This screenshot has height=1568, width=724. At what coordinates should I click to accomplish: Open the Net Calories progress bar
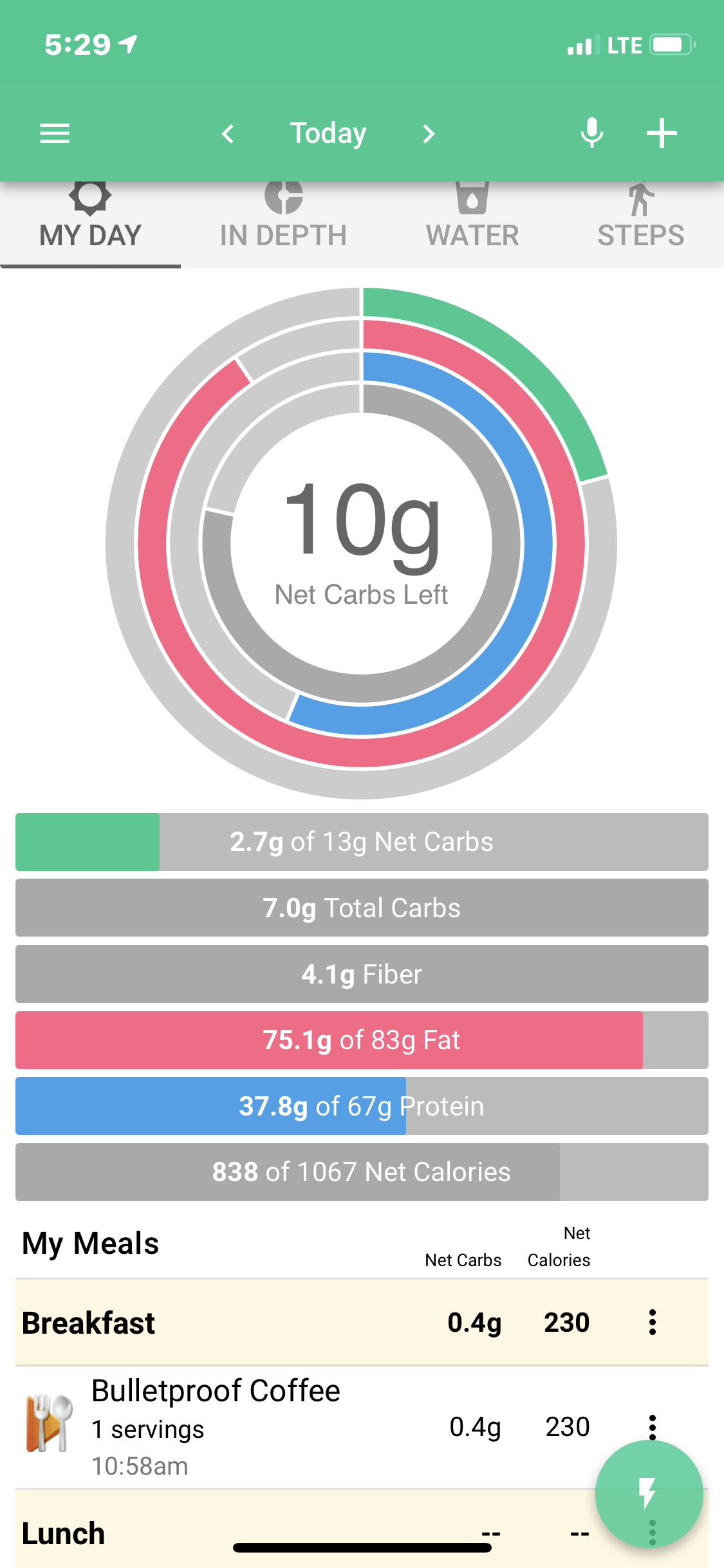[362, 1172]
